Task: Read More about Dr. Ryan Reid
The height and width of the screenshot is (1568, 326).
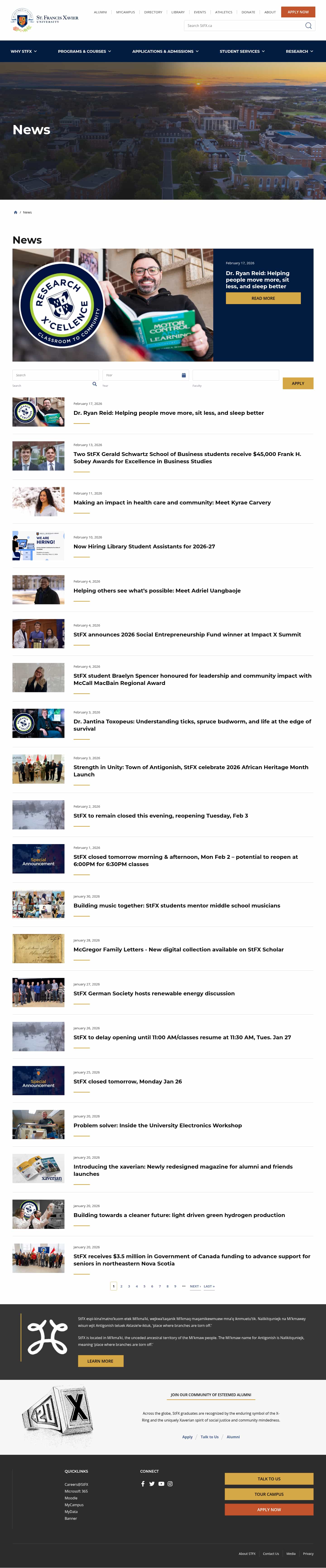Action: point(263,298)
